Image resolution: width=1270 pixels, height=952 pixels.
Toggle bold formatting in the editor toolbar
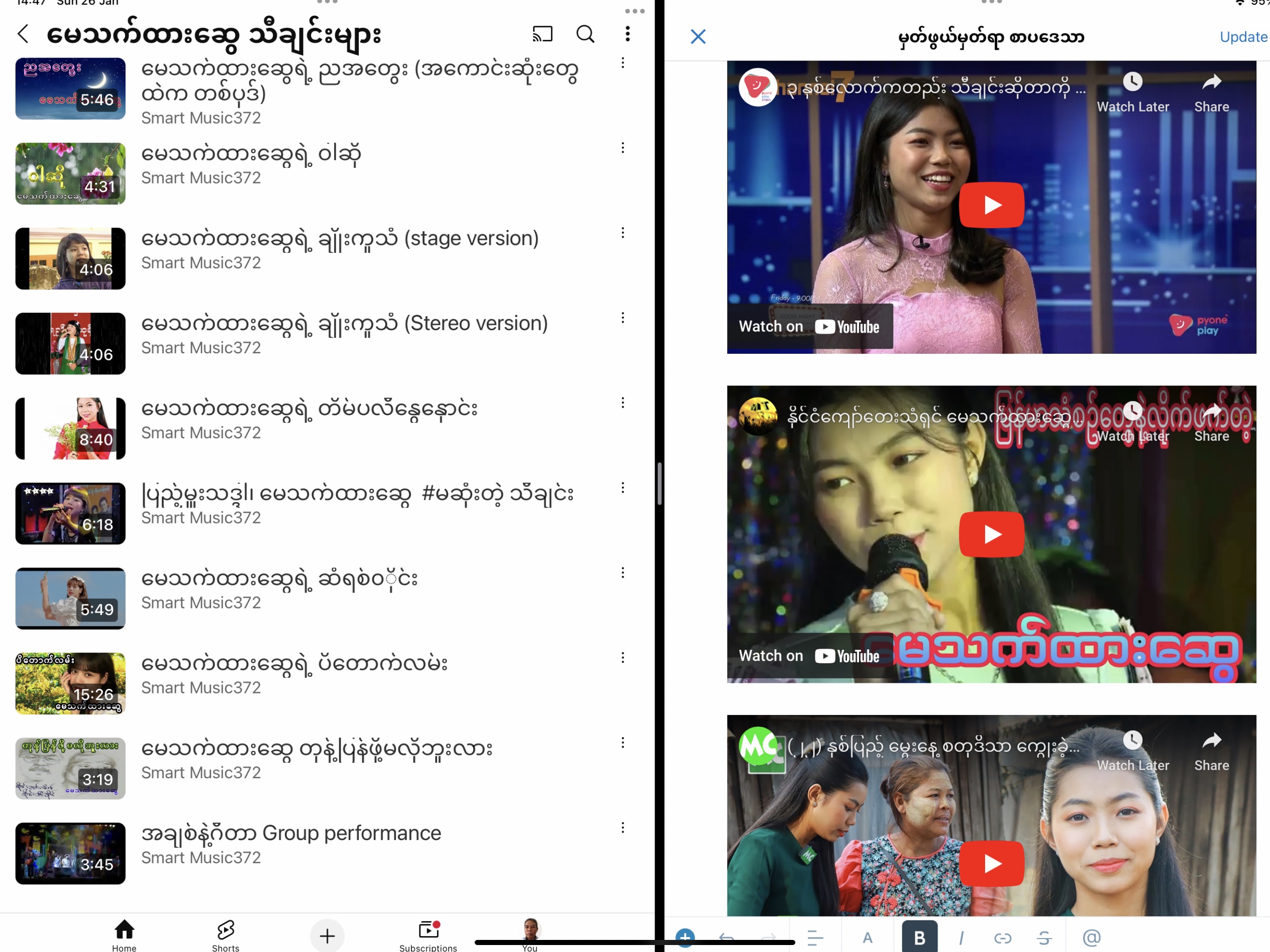click(919, 938)
